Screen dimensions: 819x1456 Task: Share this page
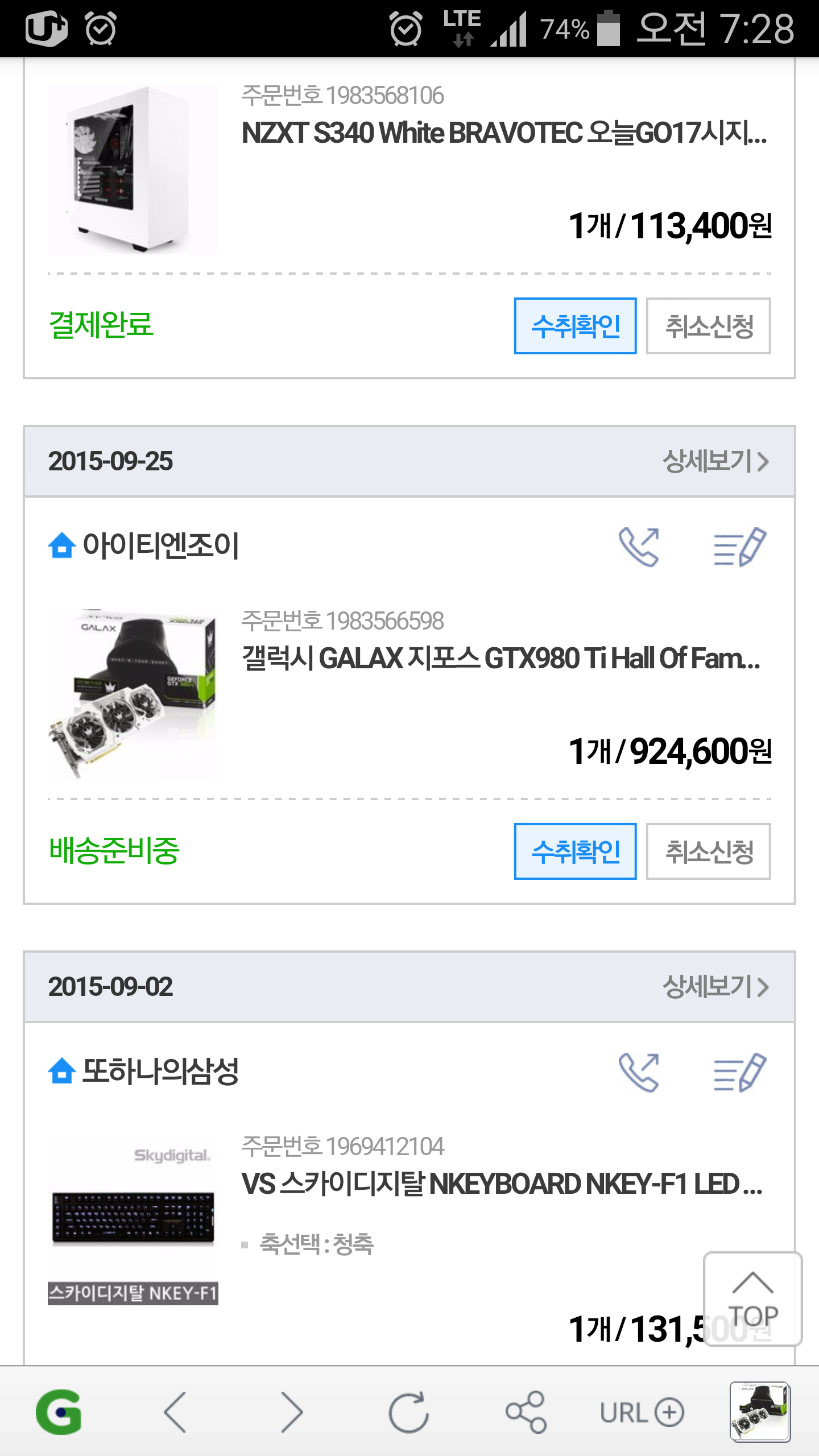click(x=526, y=1412)
